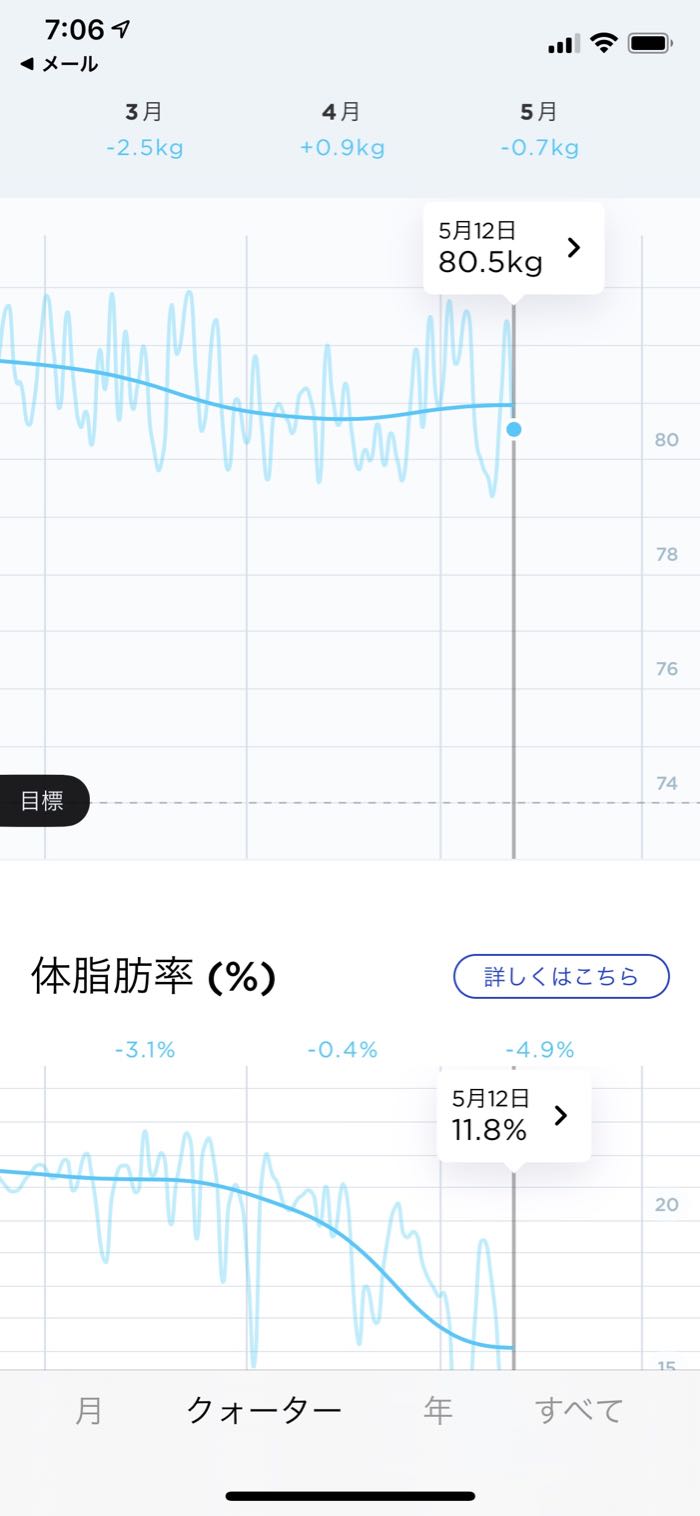
Task: Open the 5月12日 11.8% body fat detail
Action: click(514, 1117)
